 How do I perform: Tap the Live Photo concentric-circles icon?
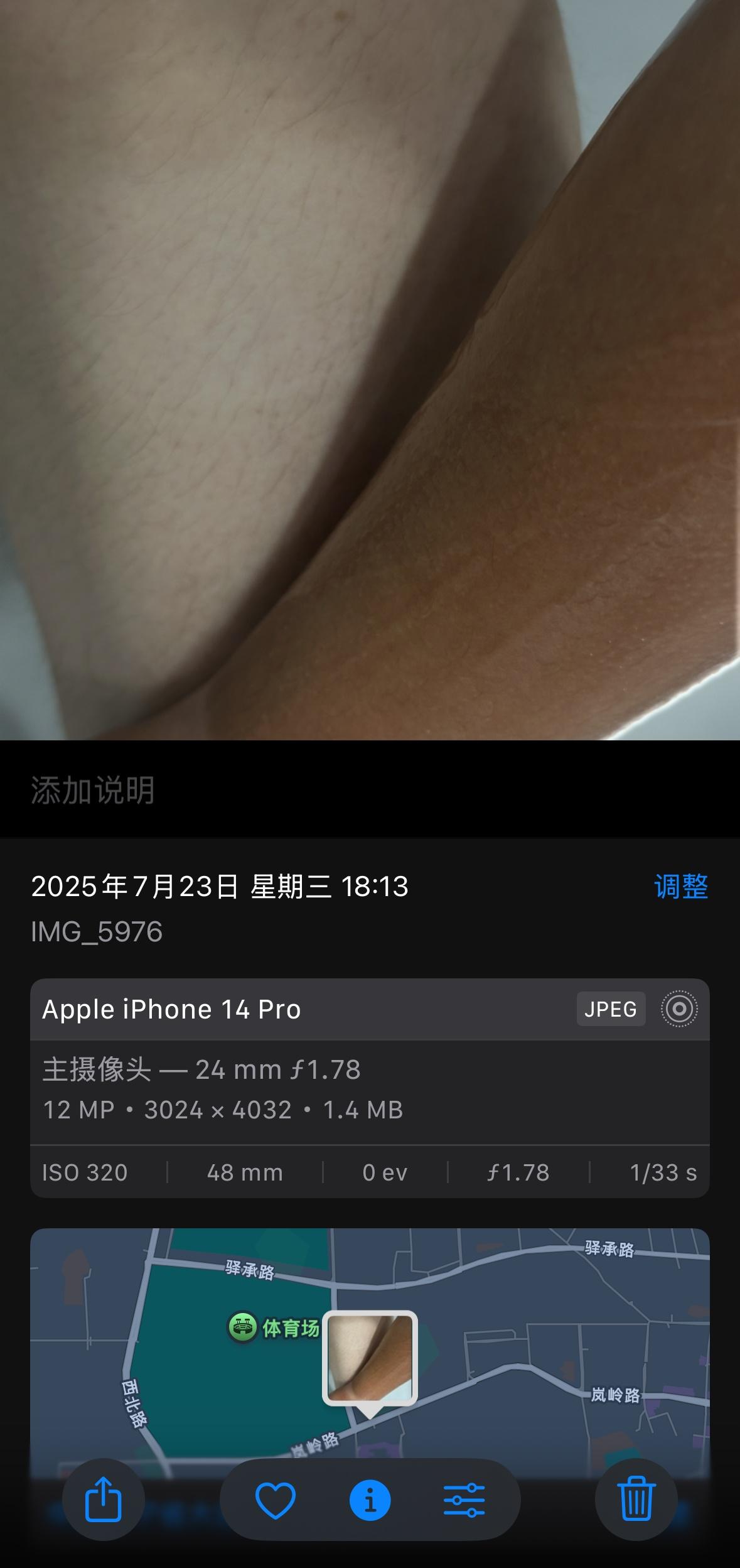(x=679, y=1009)
